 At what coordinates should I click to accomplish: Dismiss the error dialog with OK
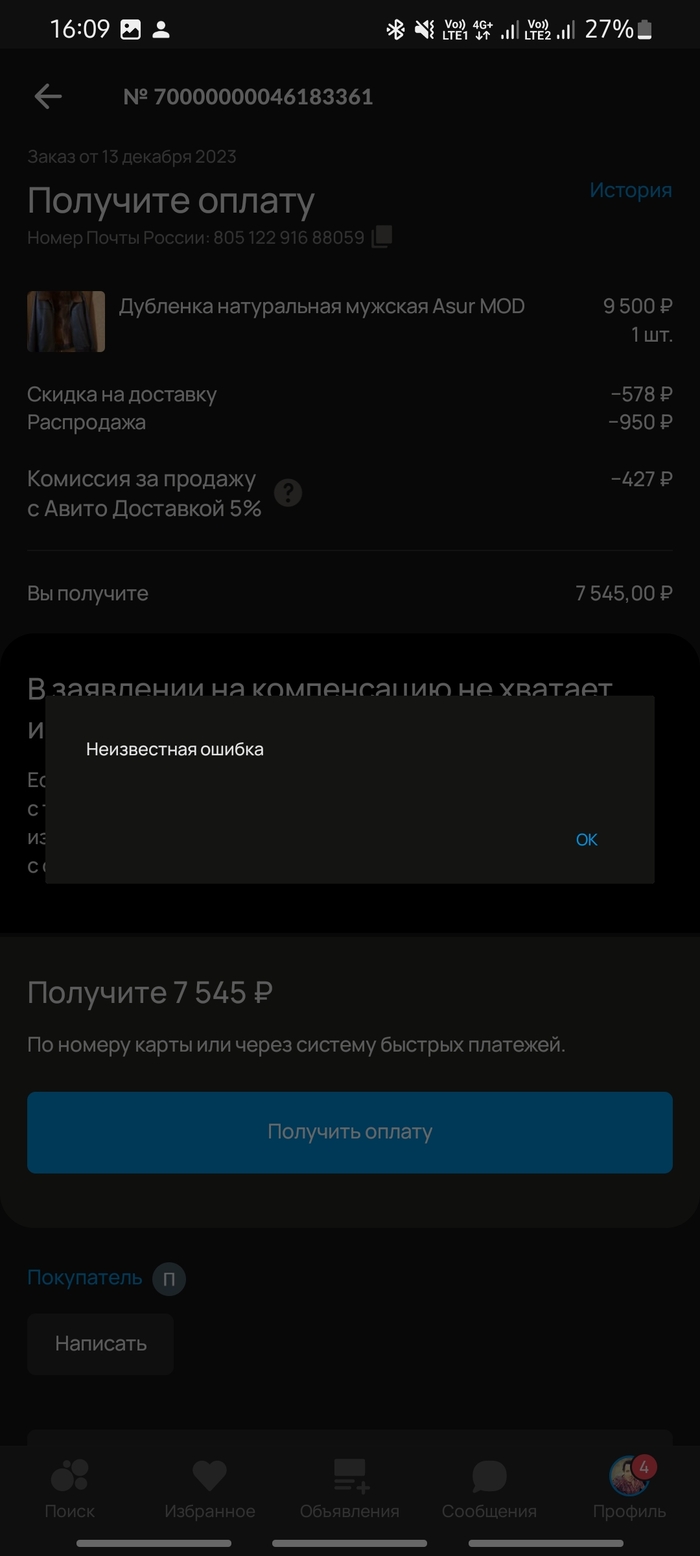(586, 840)
